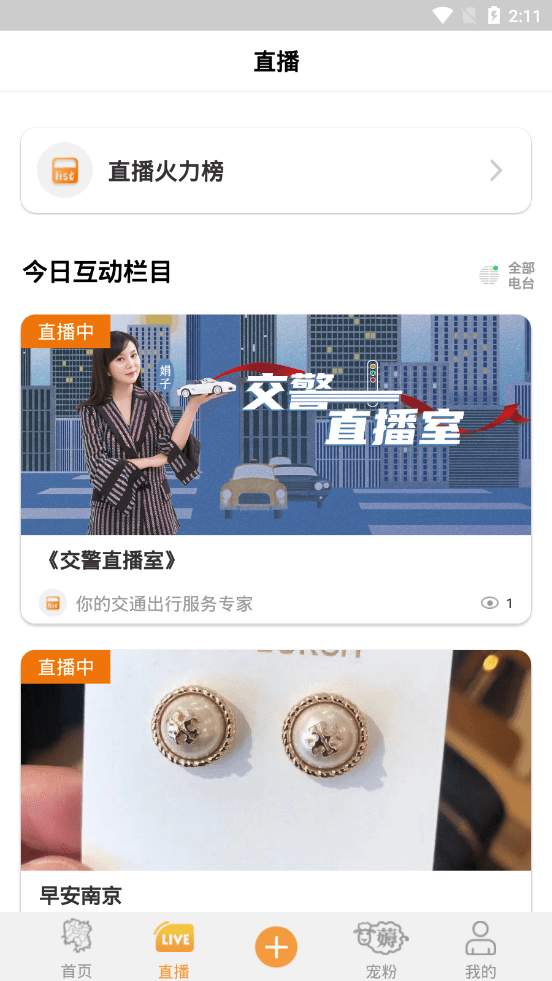The width and height of the screenshot is (552, 981).
Task: Open the 直播火力榜 ranking row
Action: point(276,170)
